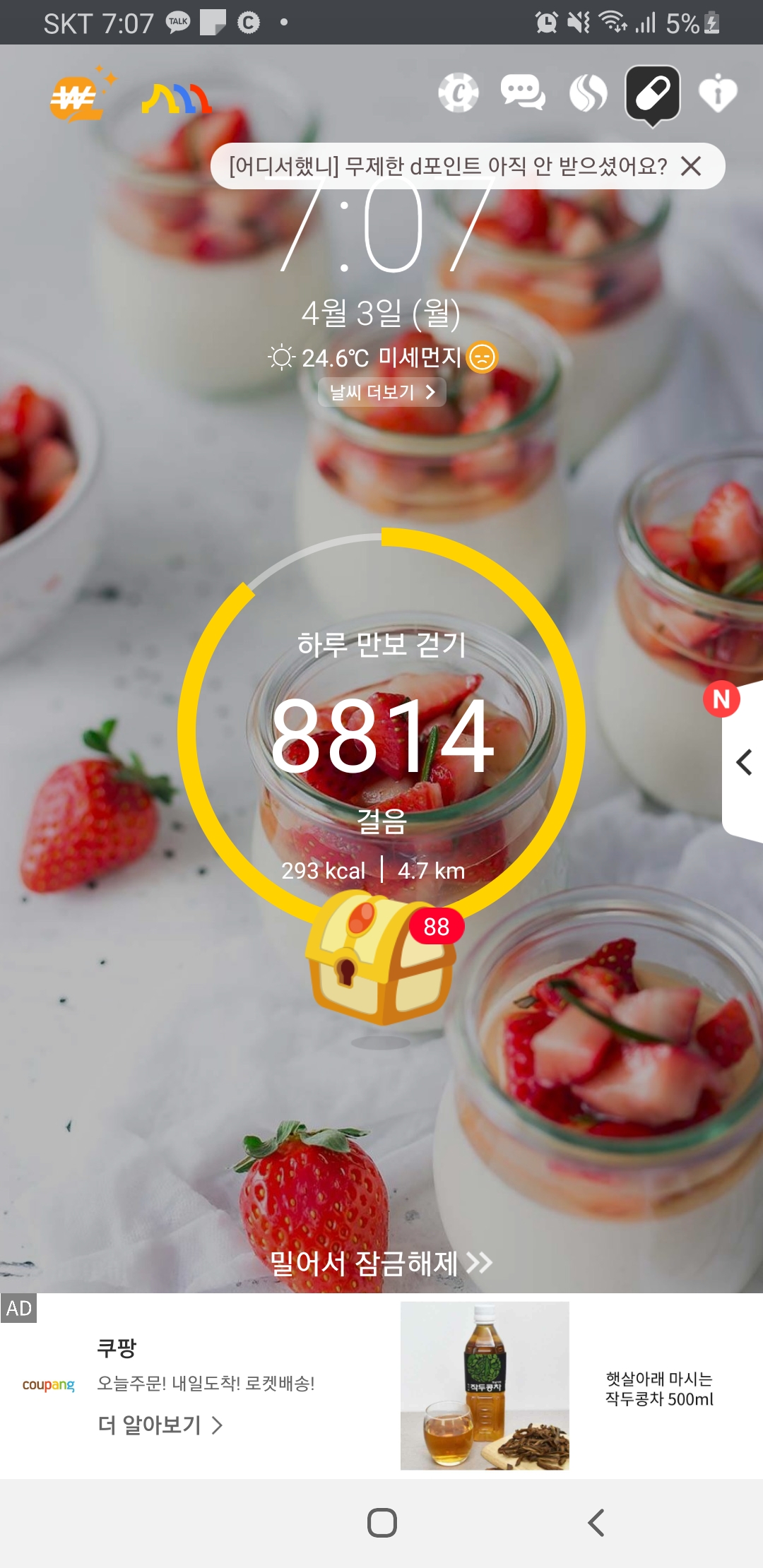Open the heart info icon
The width and height of the screenshot is (763, 1568).
pyautogui.click(x=718, y=93)
